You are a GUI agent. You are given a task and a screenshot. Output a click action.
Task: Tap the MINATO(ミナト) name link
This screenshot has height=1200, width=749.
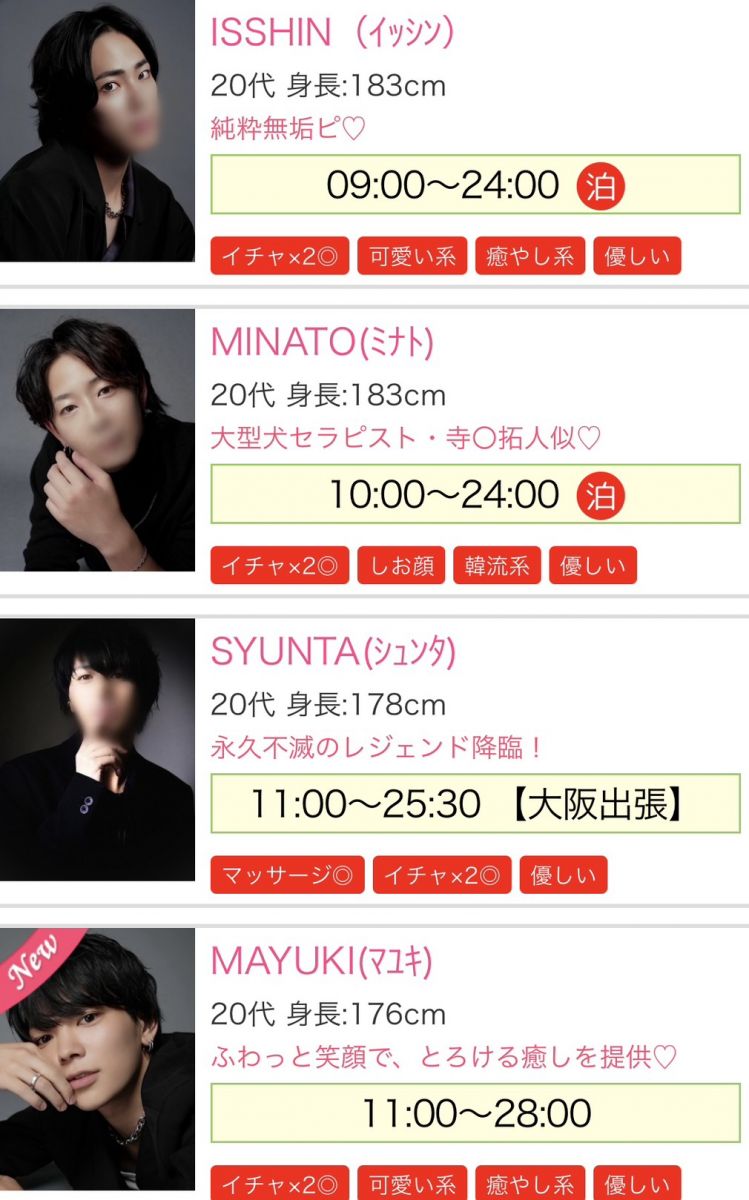pyautogui.click(x=322, y=343)
